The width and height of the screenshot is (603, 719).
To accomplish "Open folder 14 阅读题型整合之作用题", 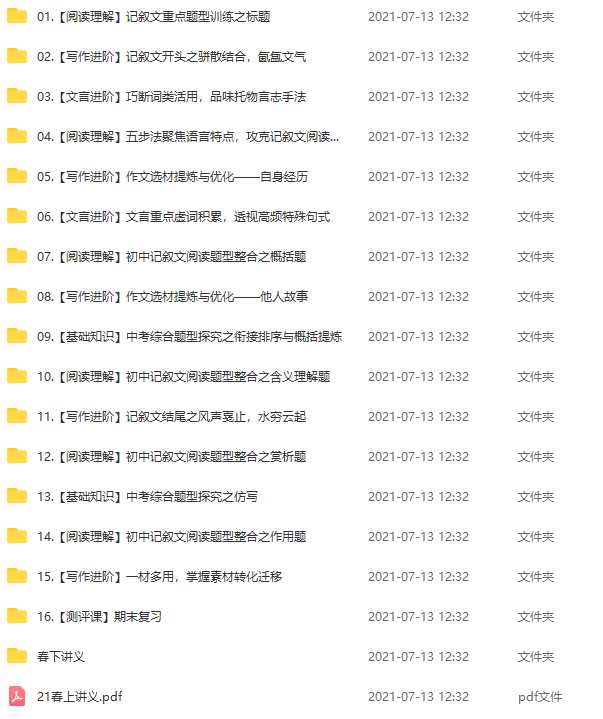I will [x=171, y=537].
